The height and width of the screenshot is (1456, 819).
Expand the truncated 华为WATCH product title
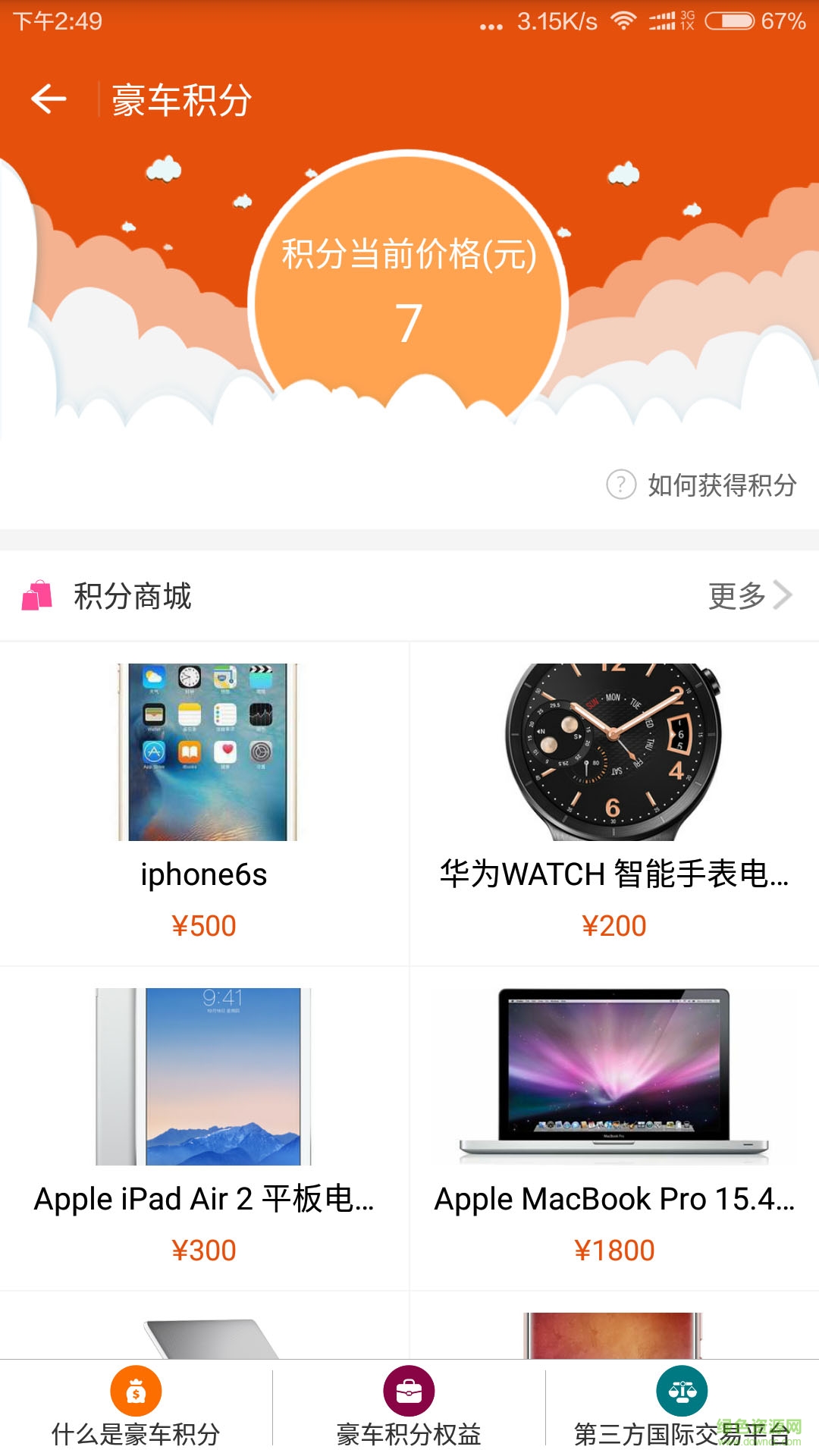coord(614,876)
